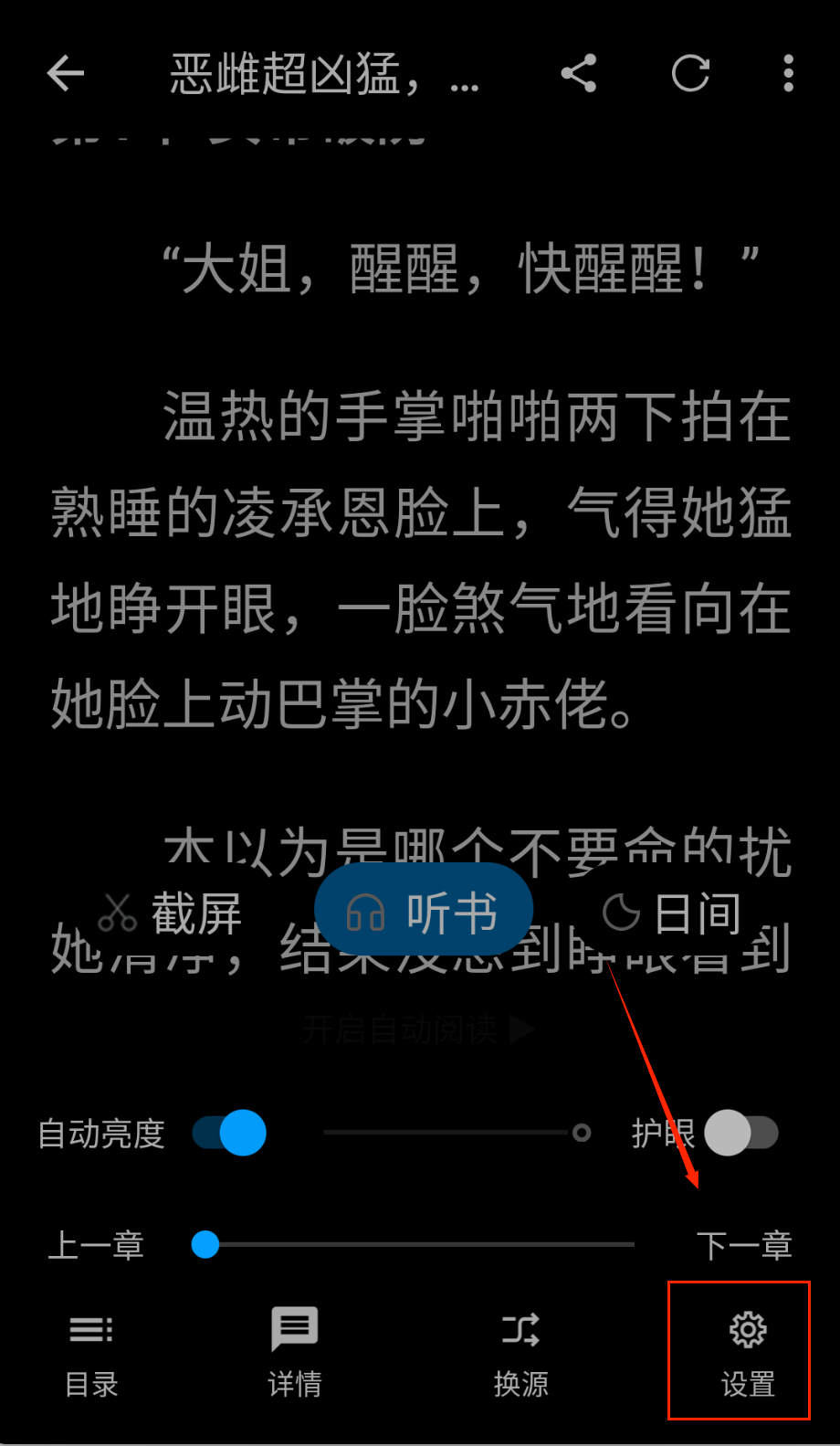Enable the 护眼 eye protection switch
The height and width of the screenshot is (1446, 840).
pyautogui.click(x=741, y=1133)
